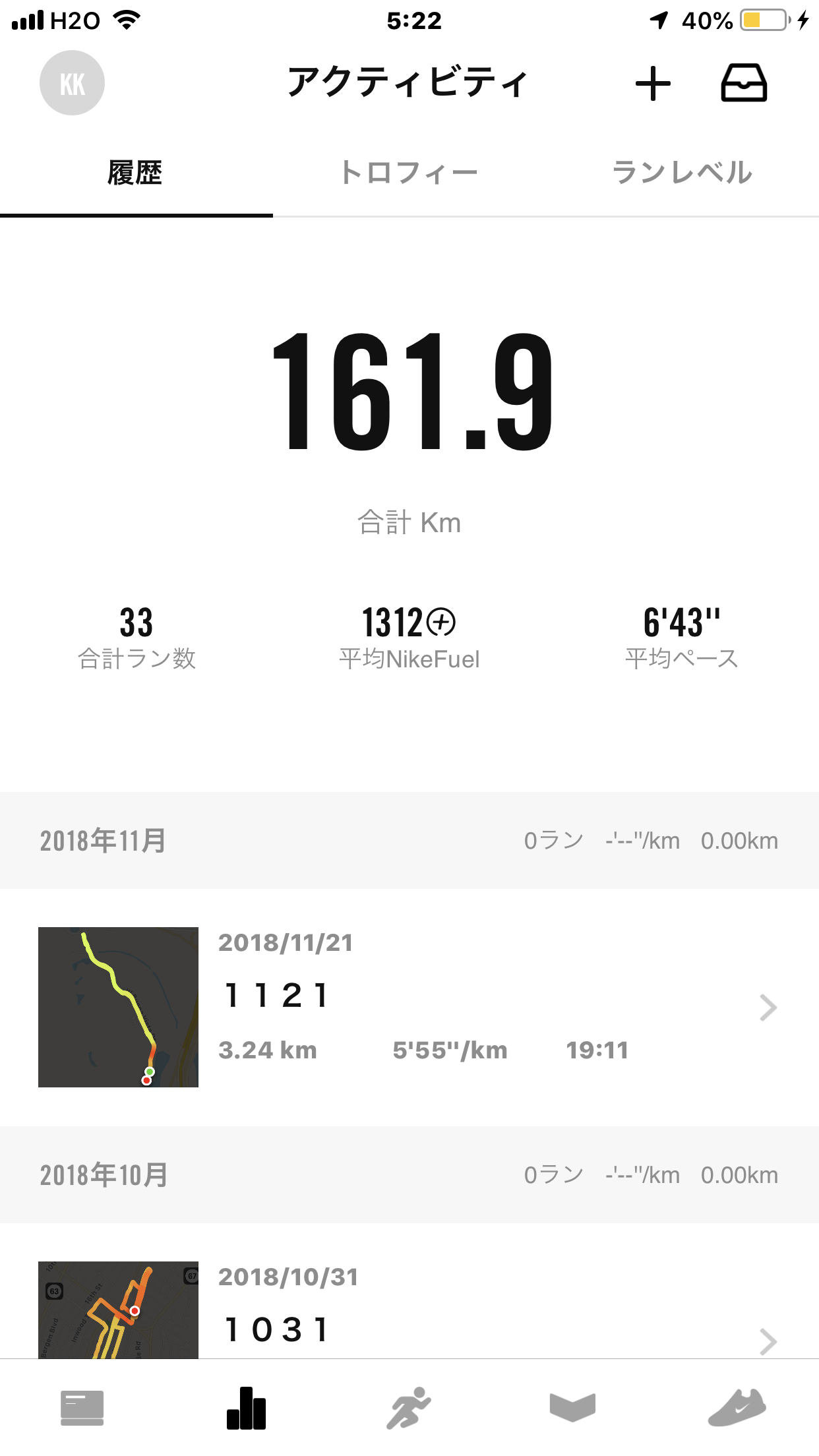Open the run dated 2018/11/21

point(409,1007)
